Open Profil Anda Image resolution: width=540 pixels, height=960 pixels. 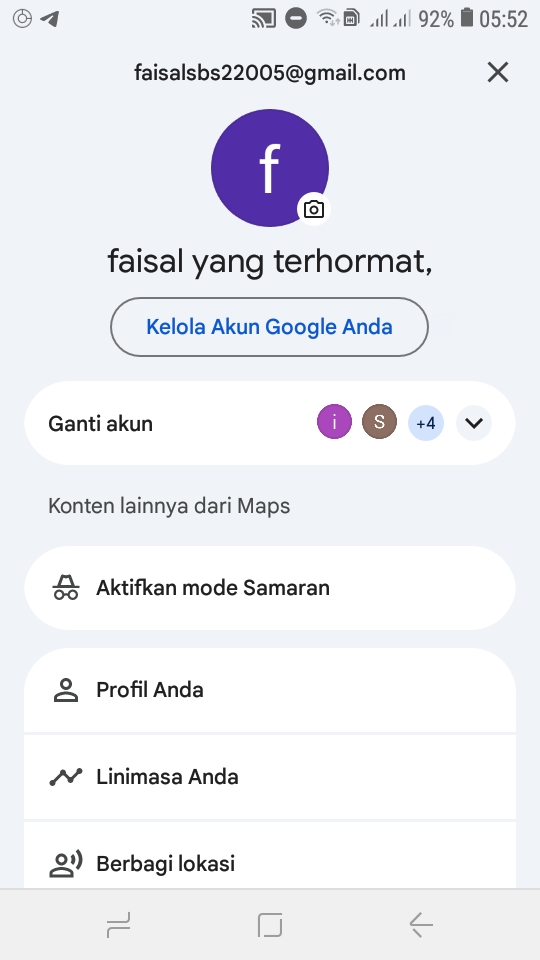click(x=269, y=690)
